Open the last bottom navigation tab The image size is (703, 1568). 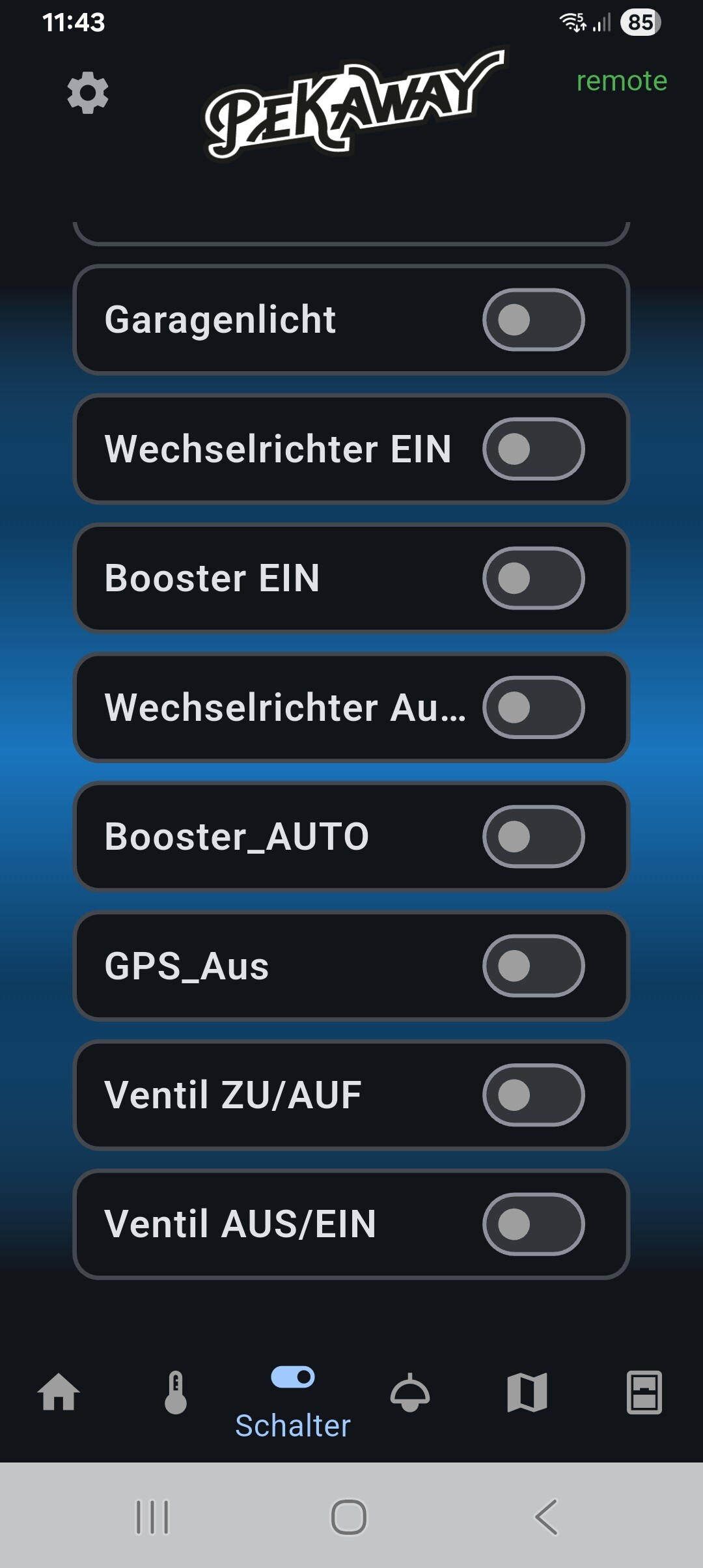pyautogui.click(x=644, y=1393)
